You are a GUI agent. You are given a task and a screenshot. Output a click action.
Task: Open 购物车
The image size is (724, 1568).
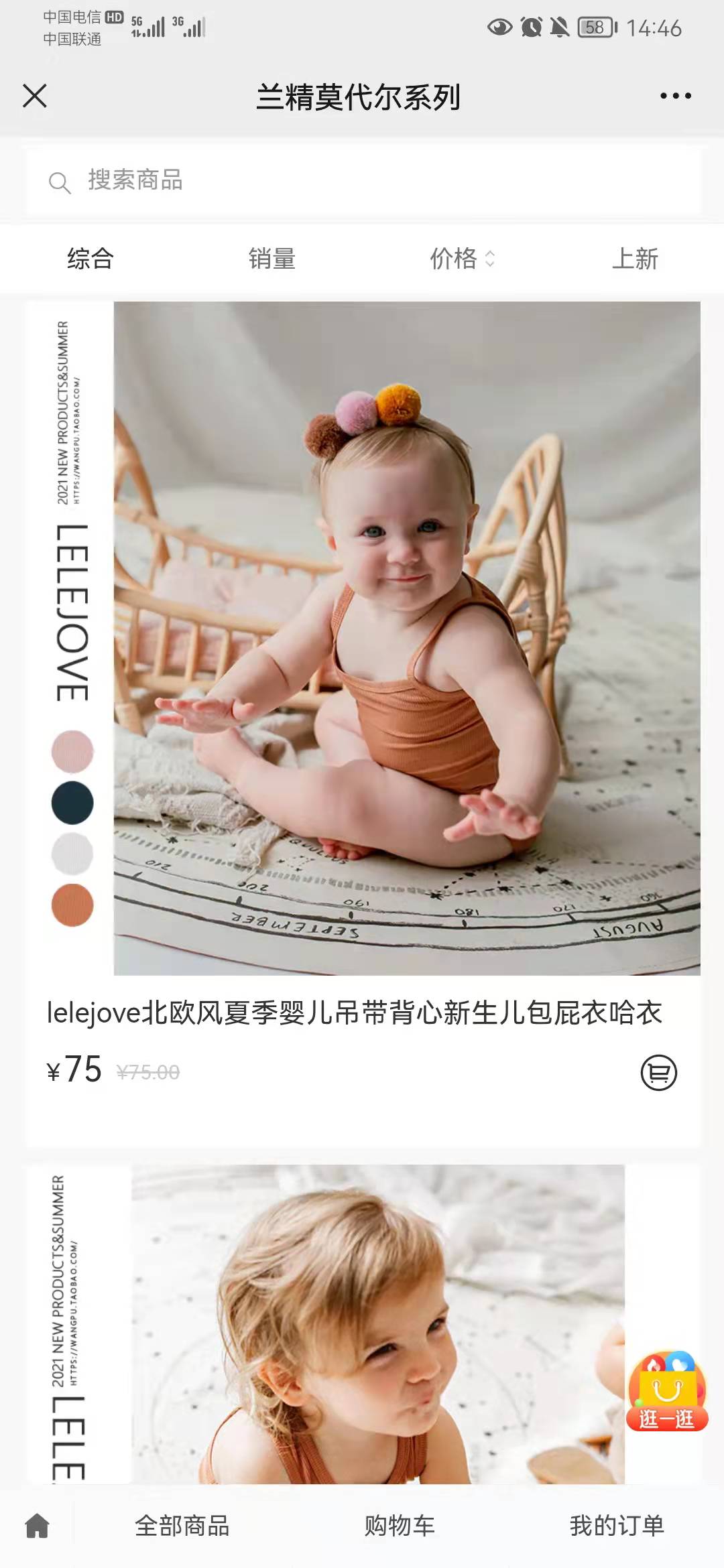(x=400, y=1526)
